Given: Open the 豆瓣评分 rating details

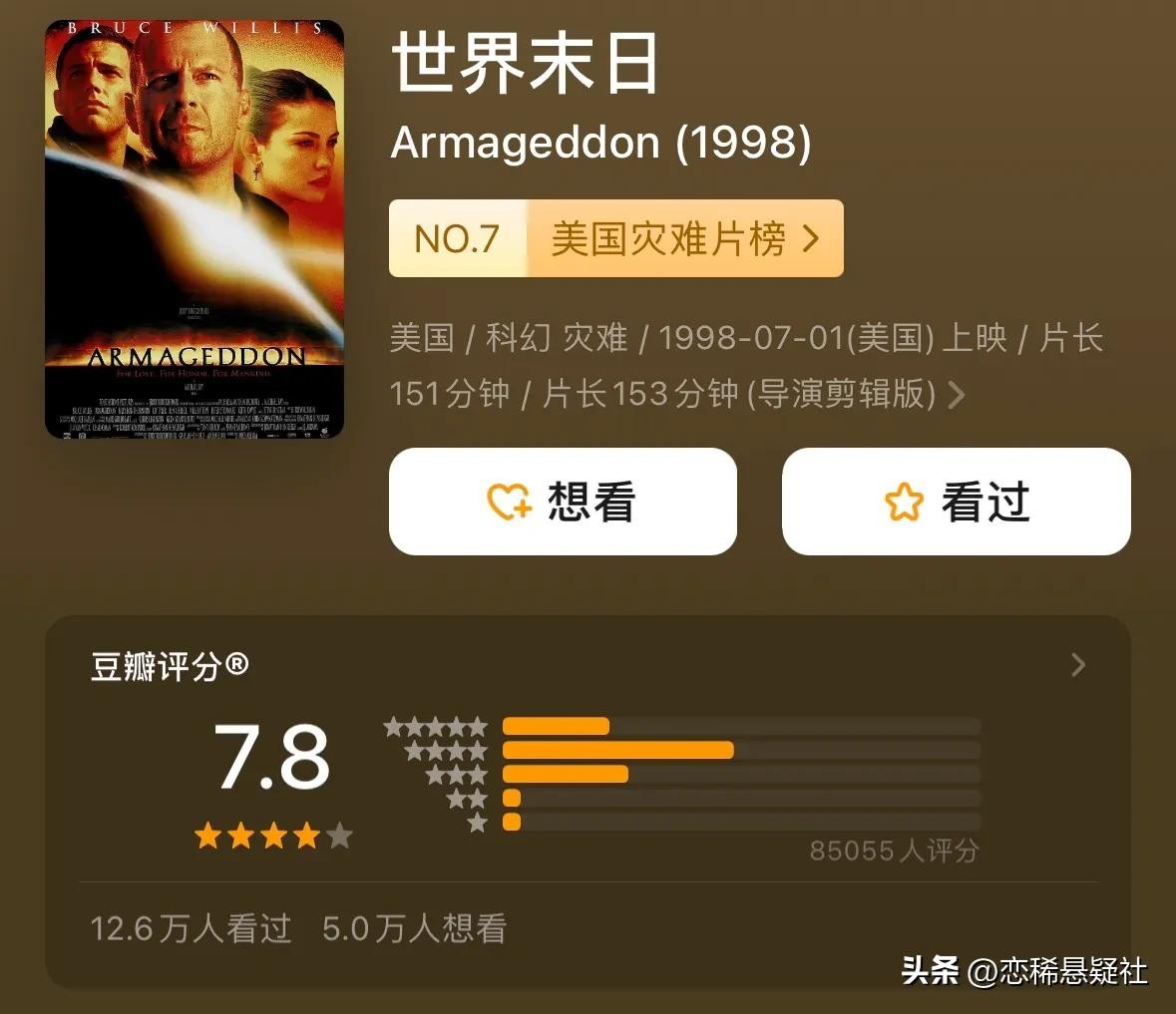Looking at the screenshot, I should pyautogui.click(x=1077, y=665).
